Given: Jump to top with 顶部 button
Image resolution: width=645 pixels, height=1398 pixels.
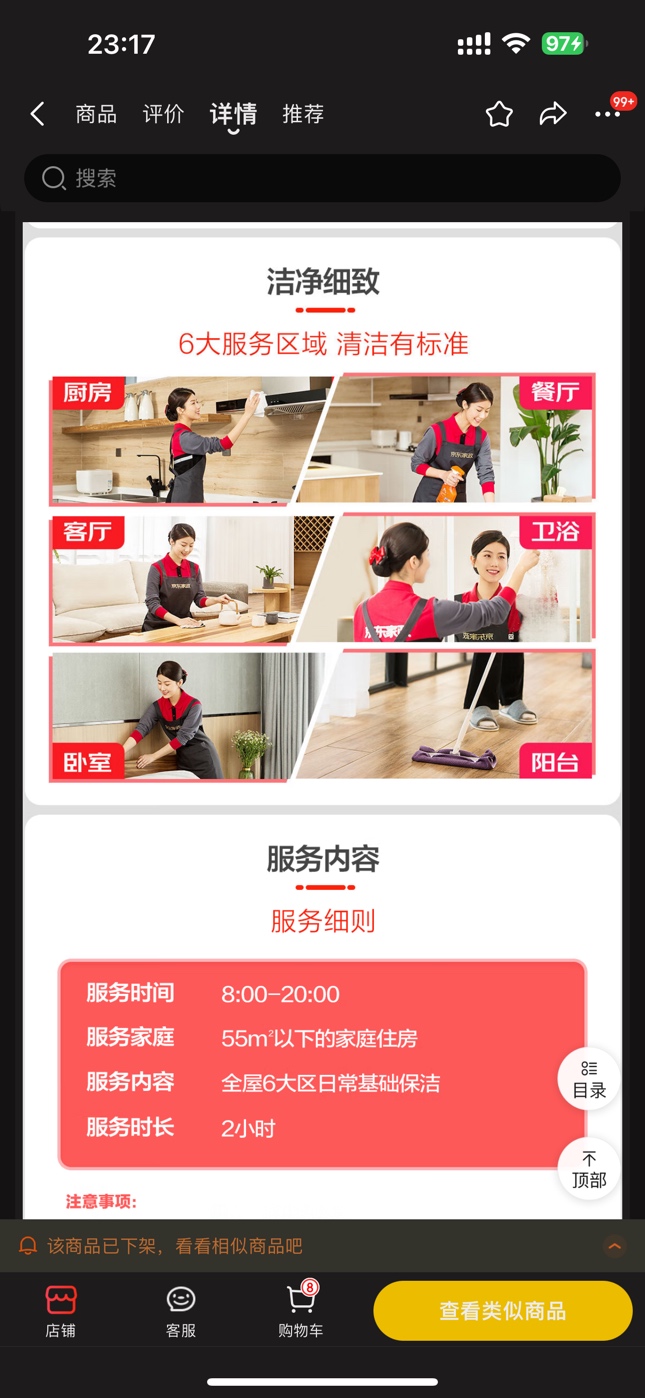Looking at the screenshot, I should tap(589, 1169).
